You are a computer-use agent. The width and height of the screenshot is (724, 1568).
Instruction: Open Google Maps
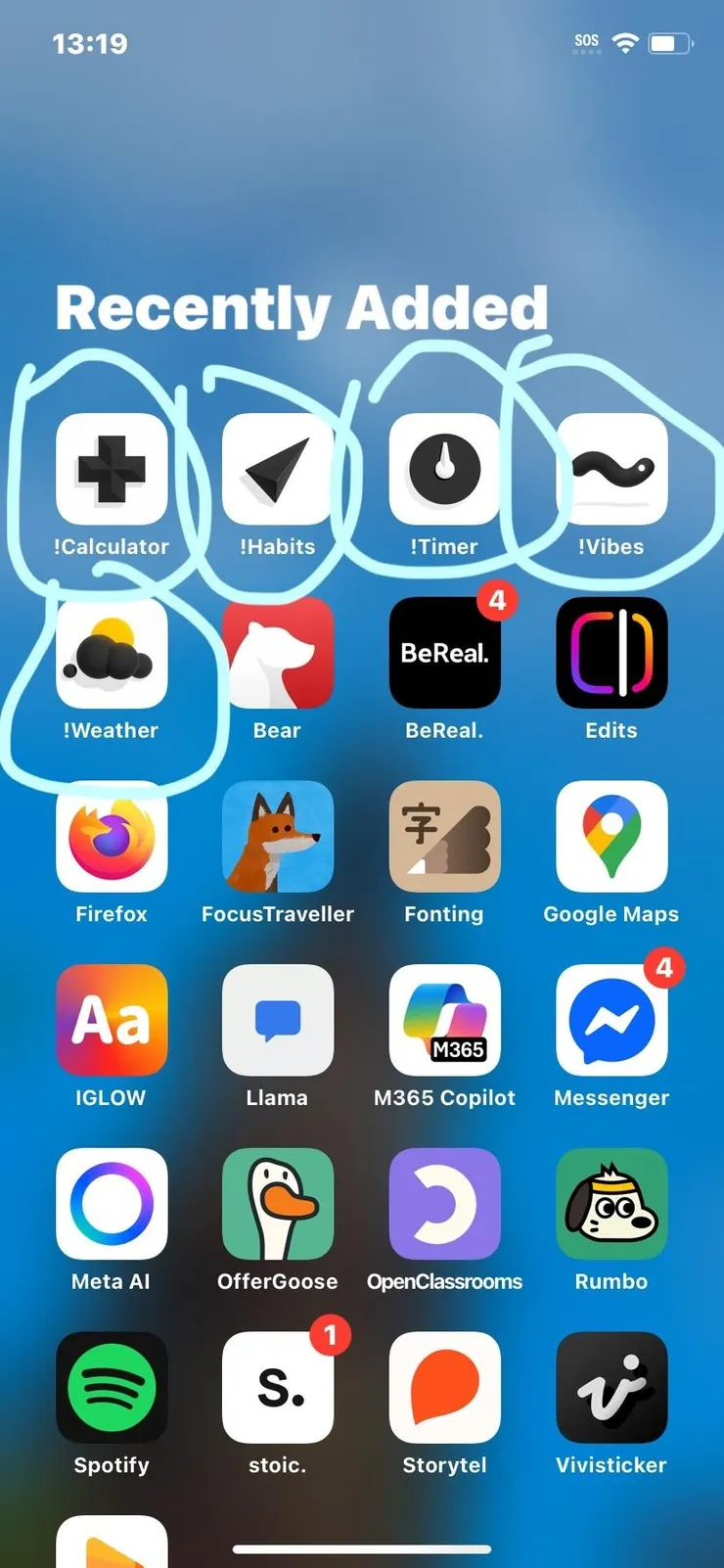point(611,837)
